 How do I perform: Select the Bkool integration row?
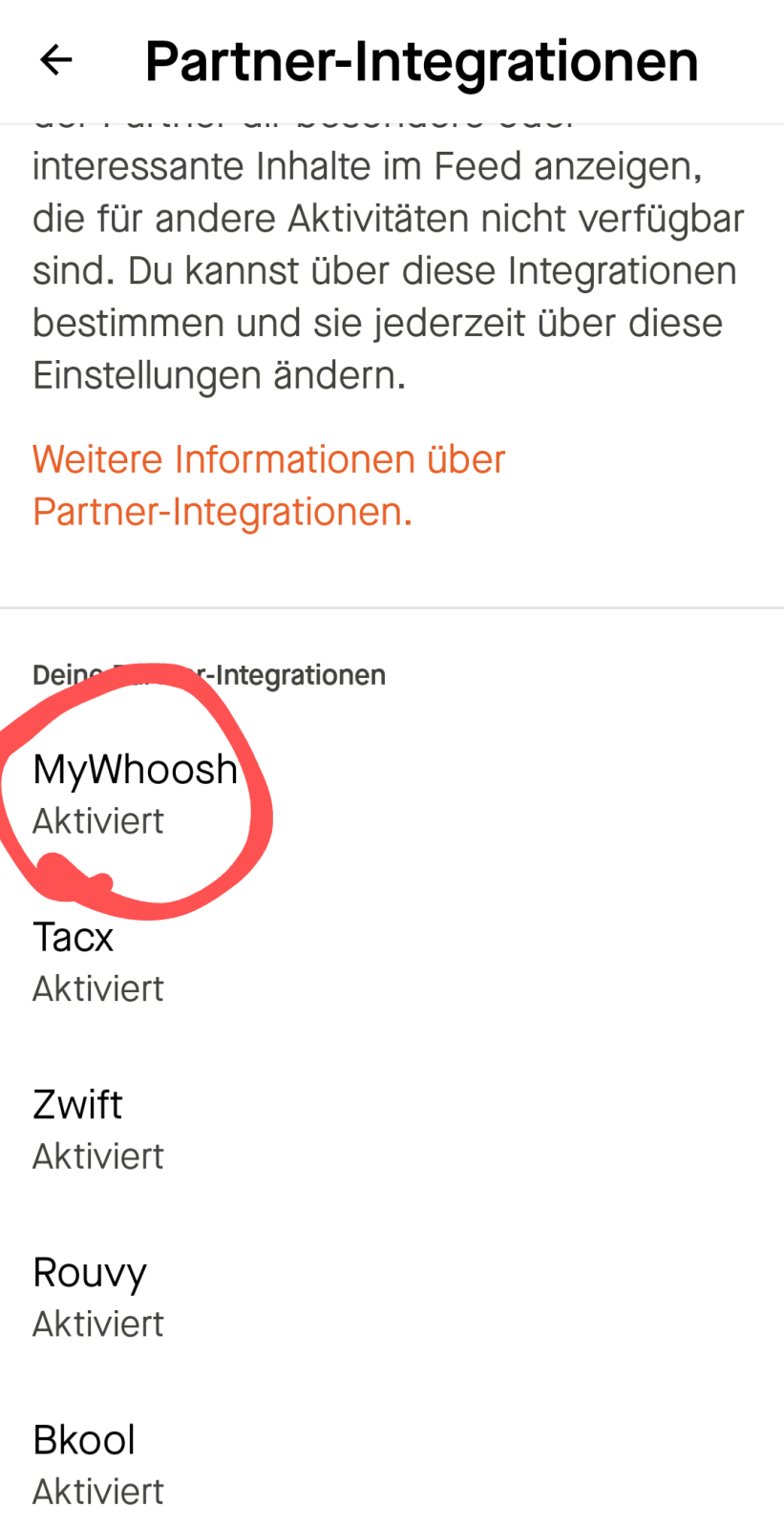coord(95,1464)
